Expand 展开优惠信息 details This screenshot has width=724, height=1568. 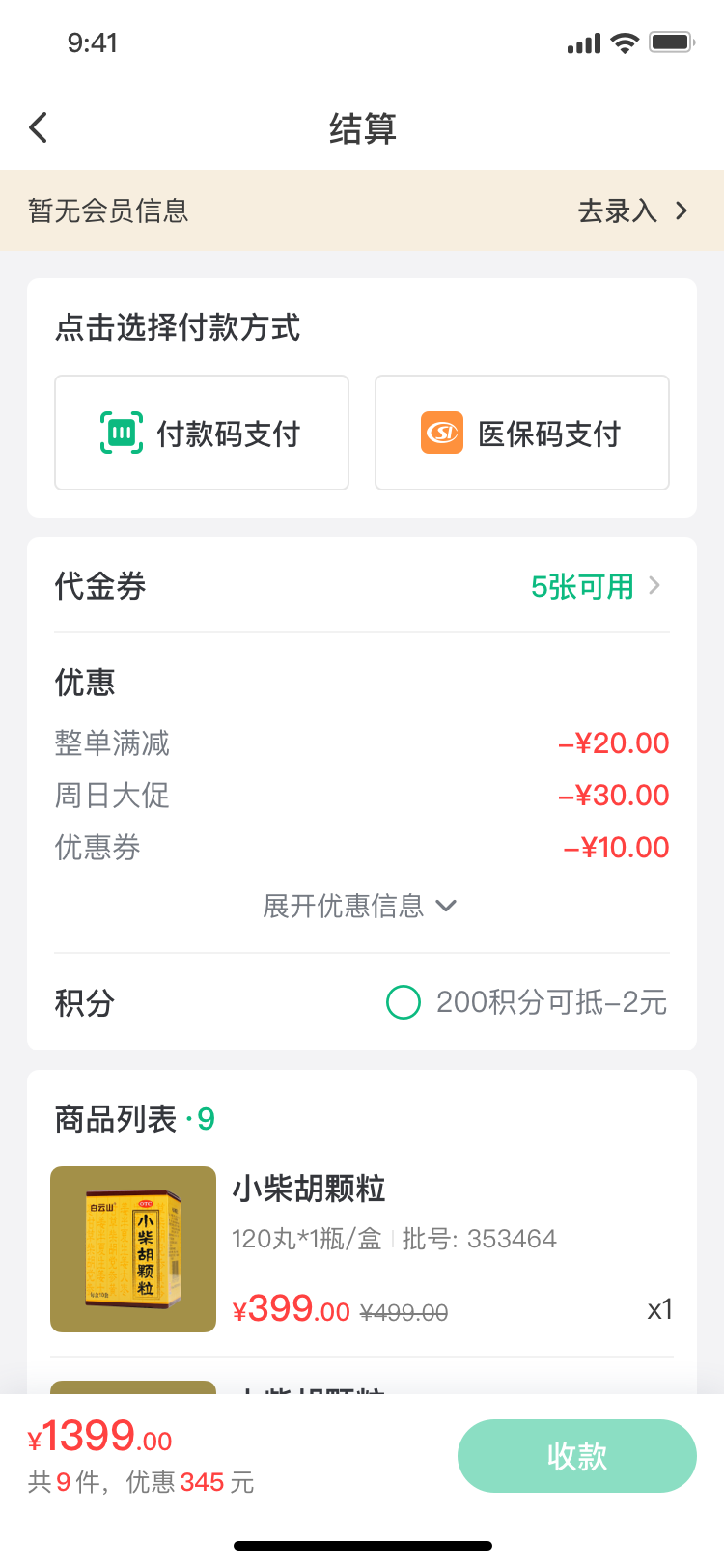pyautogui.click(x=360, y=906)
